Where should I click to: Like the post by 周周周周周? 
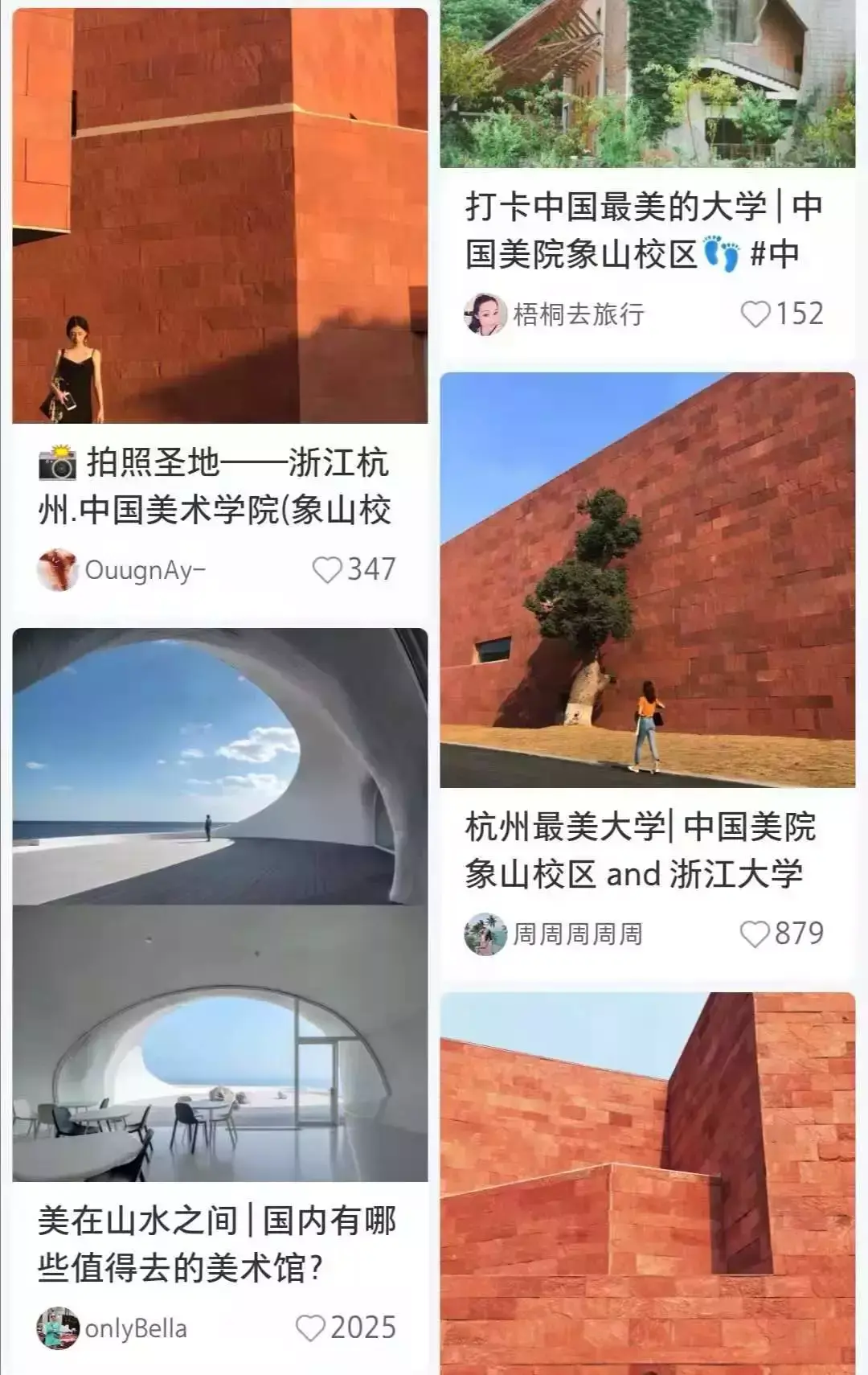click(755, 934)
